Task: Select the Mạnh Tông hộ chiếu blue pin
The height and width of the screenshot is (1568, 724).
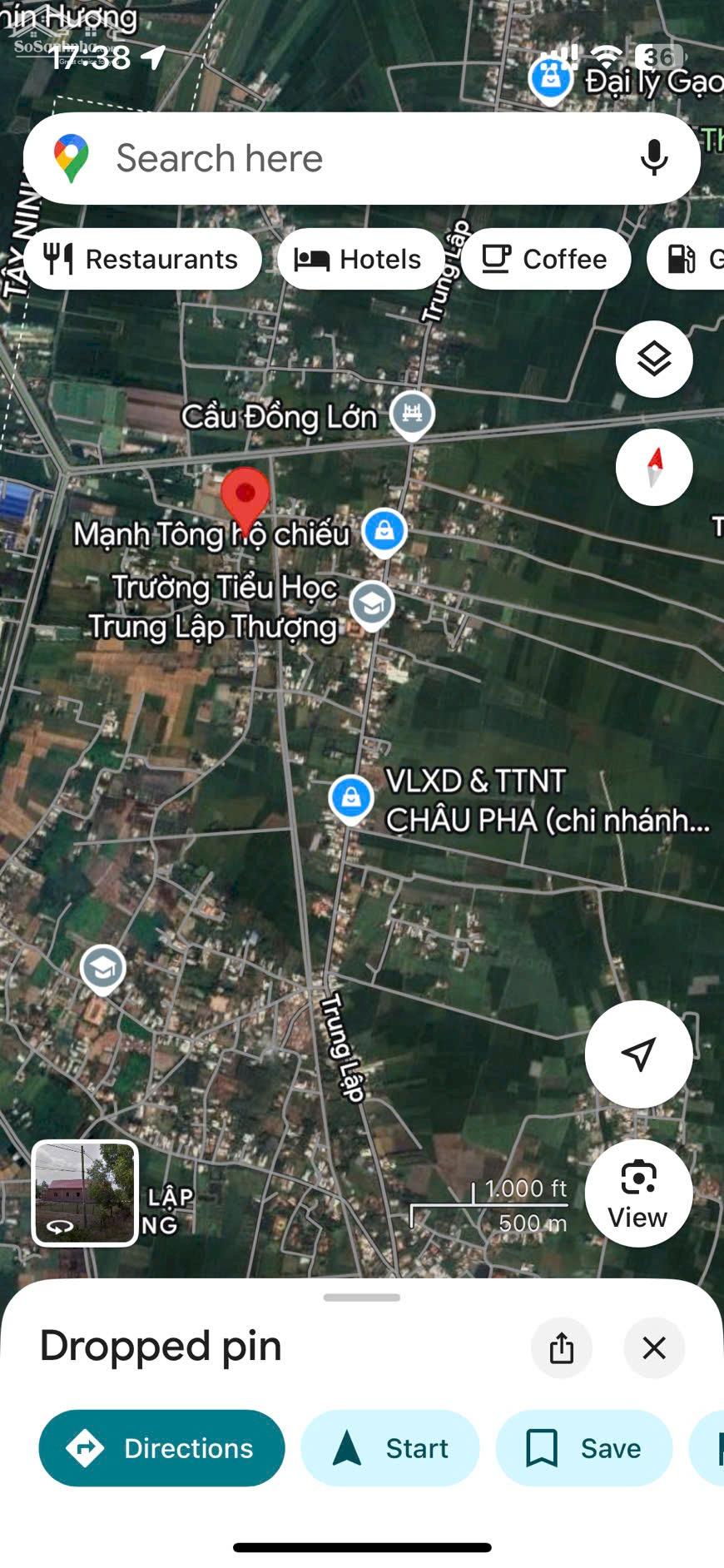Action: [384, 530]
